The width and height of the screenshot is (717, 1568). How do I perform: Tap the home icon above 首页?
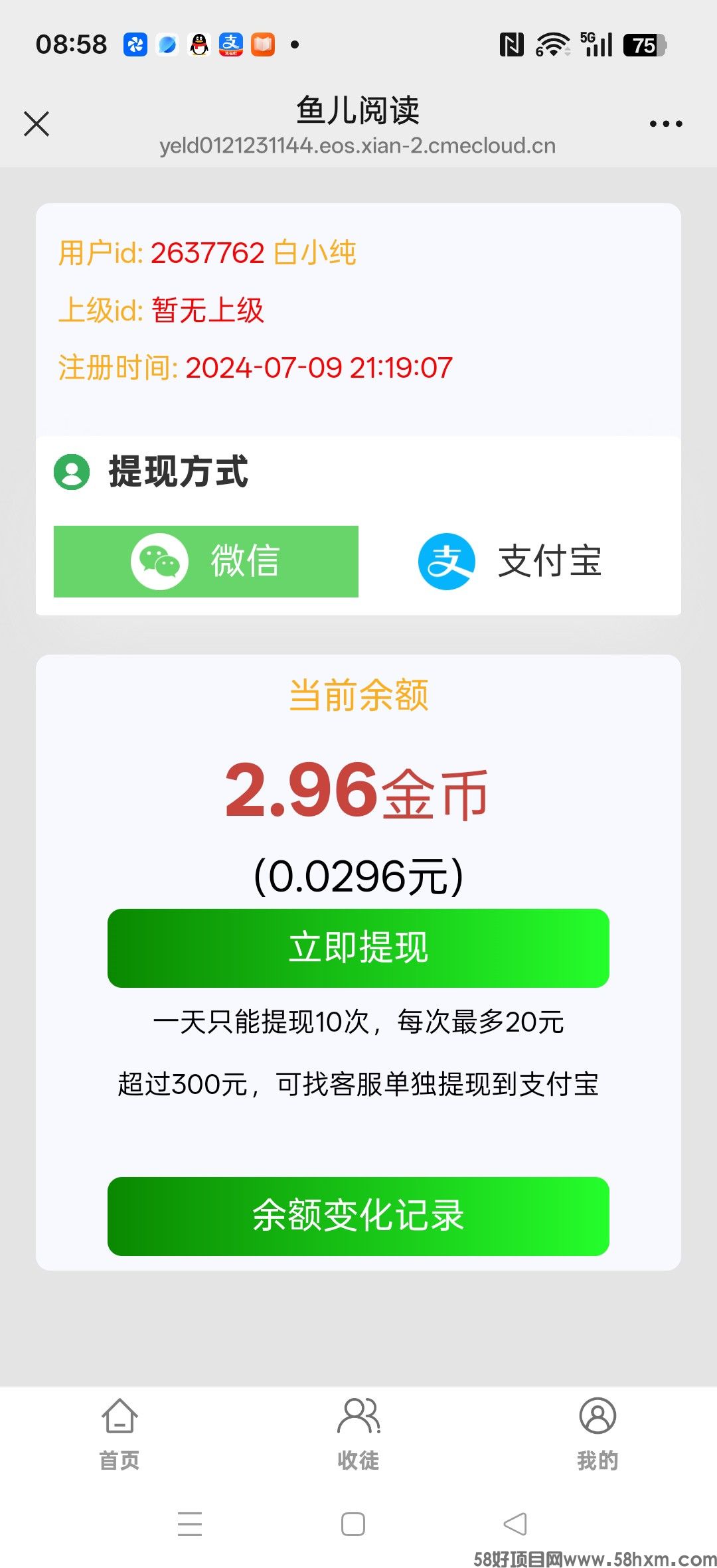tap(118, 1415)
